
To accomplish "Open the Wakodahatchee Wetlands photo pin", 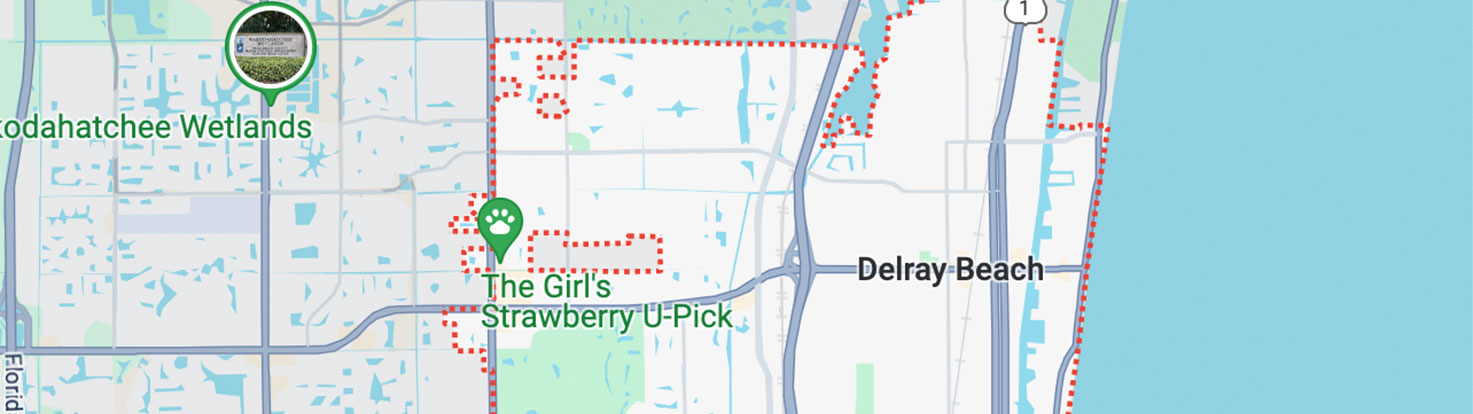I will pyautogui.click(x=269, y=46).
